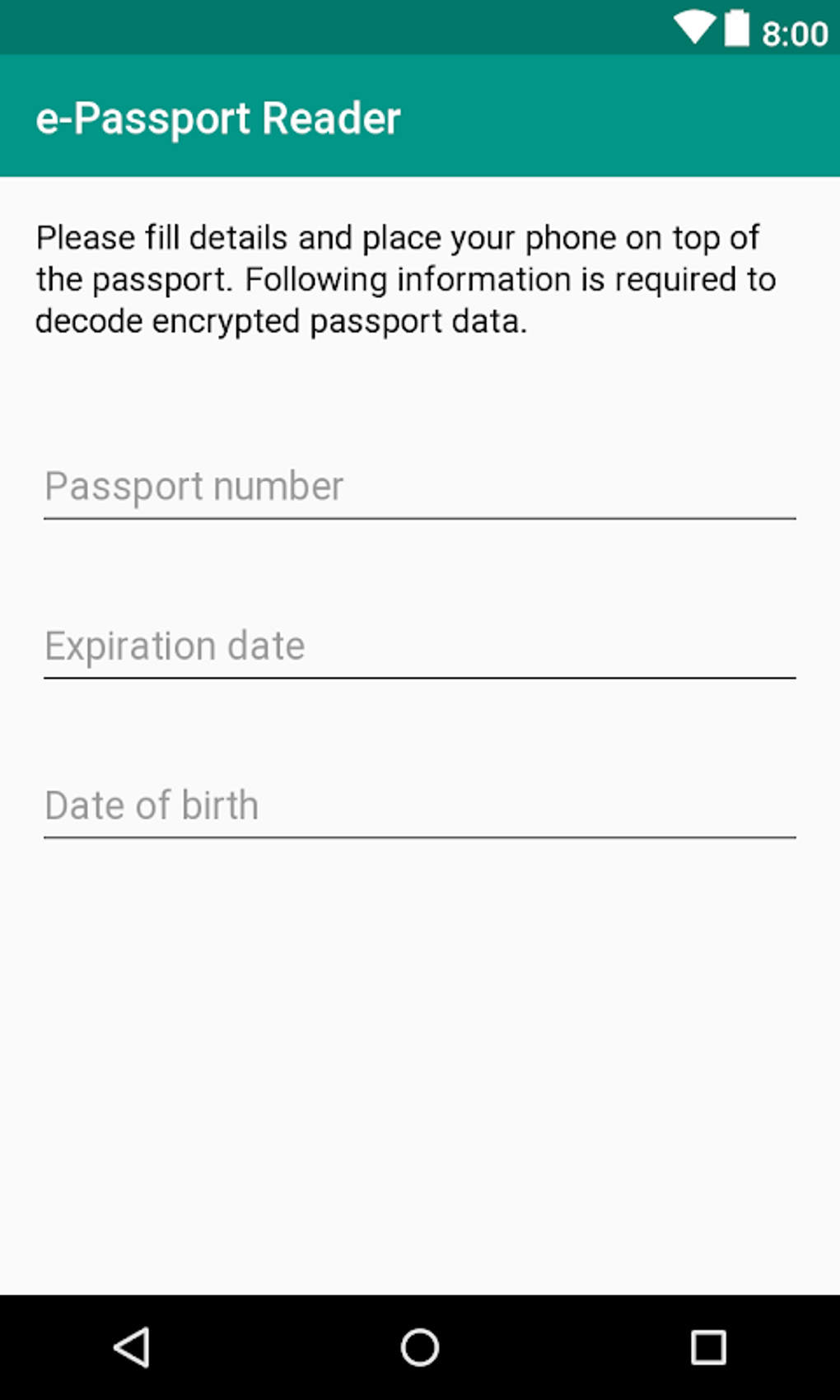
Task: Return to the home screen
Action: pyautogui.click(x=420, y=1348)
